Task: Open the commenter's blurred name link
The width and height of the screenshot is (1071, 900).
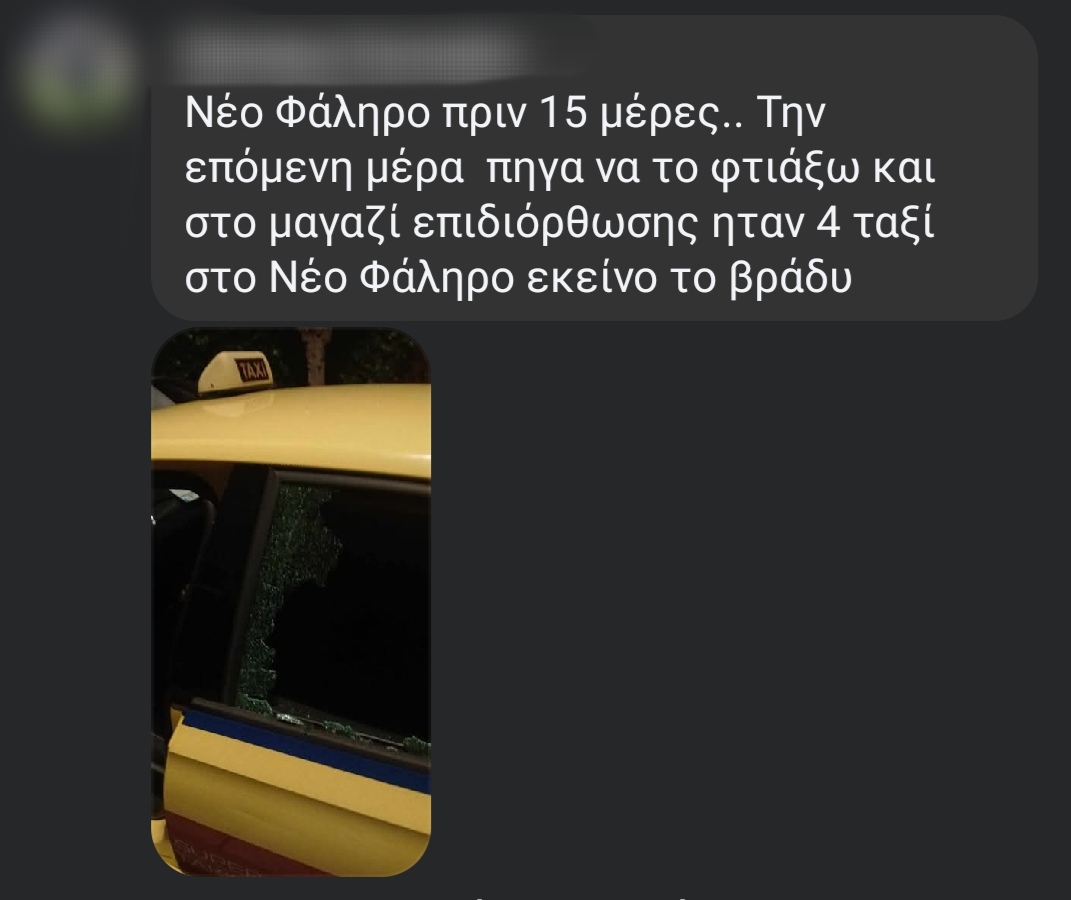Action: 350,48
